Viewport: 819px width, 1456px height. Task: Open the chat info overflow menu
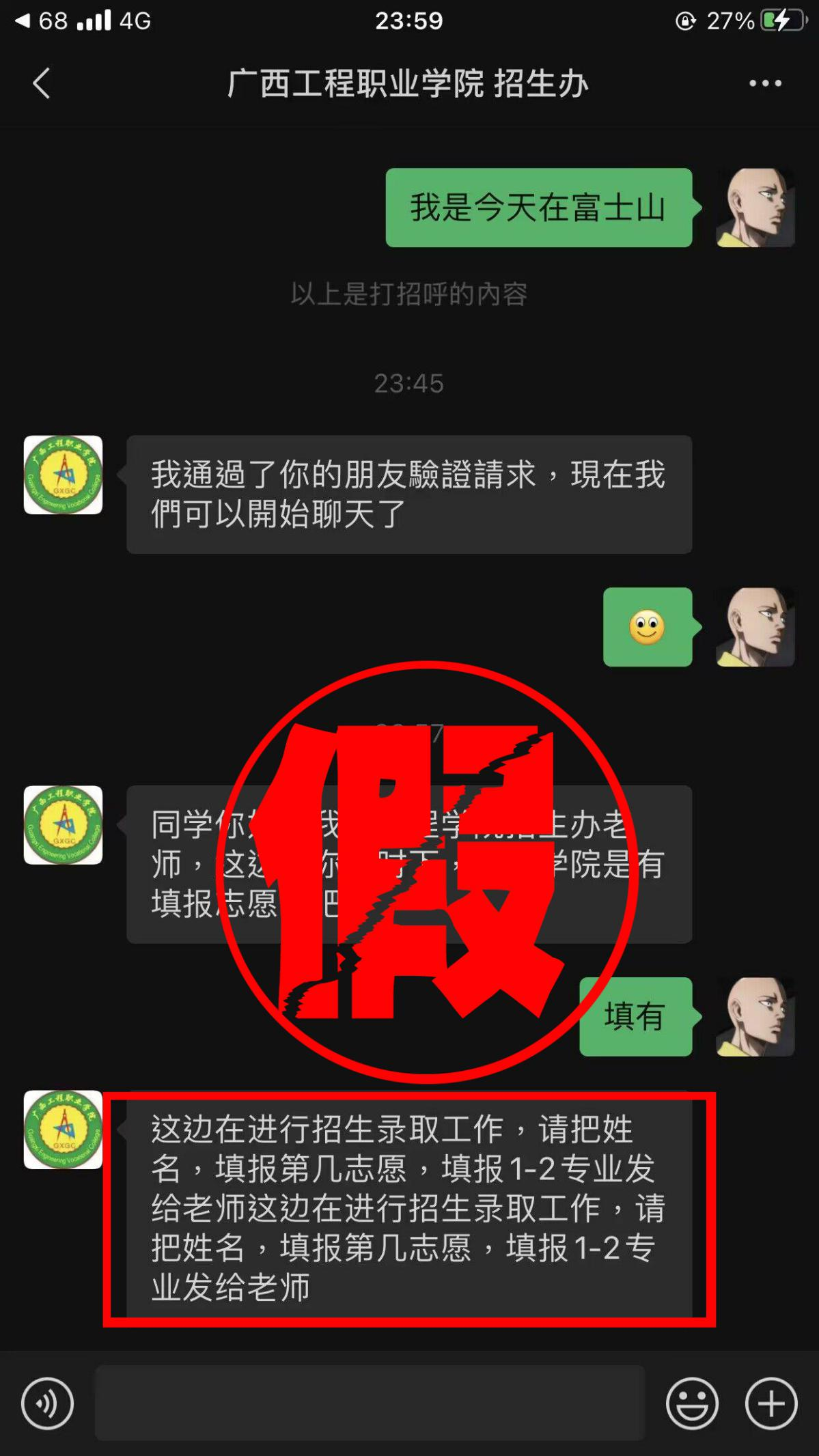click(764, 83)
